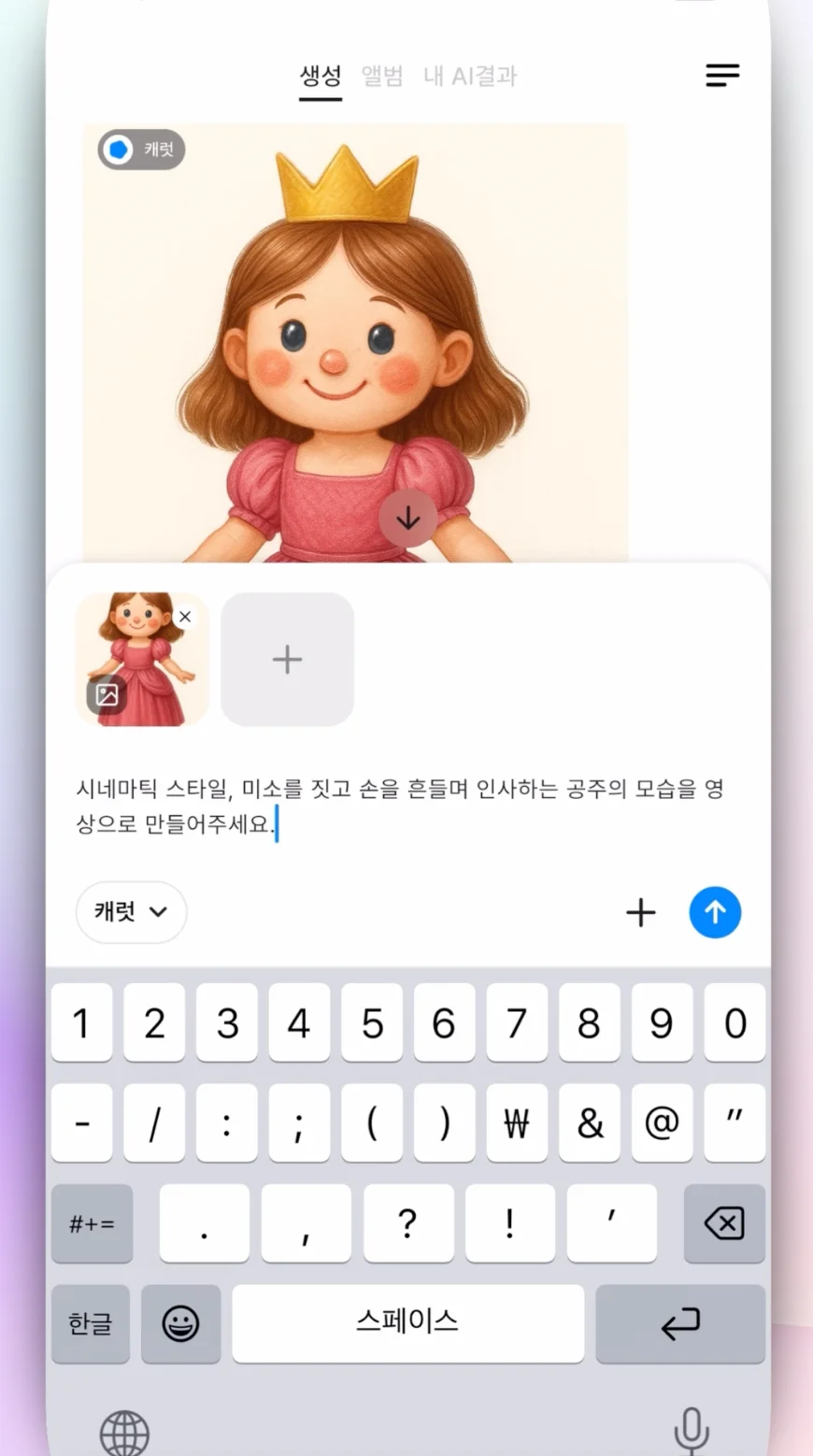
Task: Remove the attached princess image via X
Action: [185, 617]
